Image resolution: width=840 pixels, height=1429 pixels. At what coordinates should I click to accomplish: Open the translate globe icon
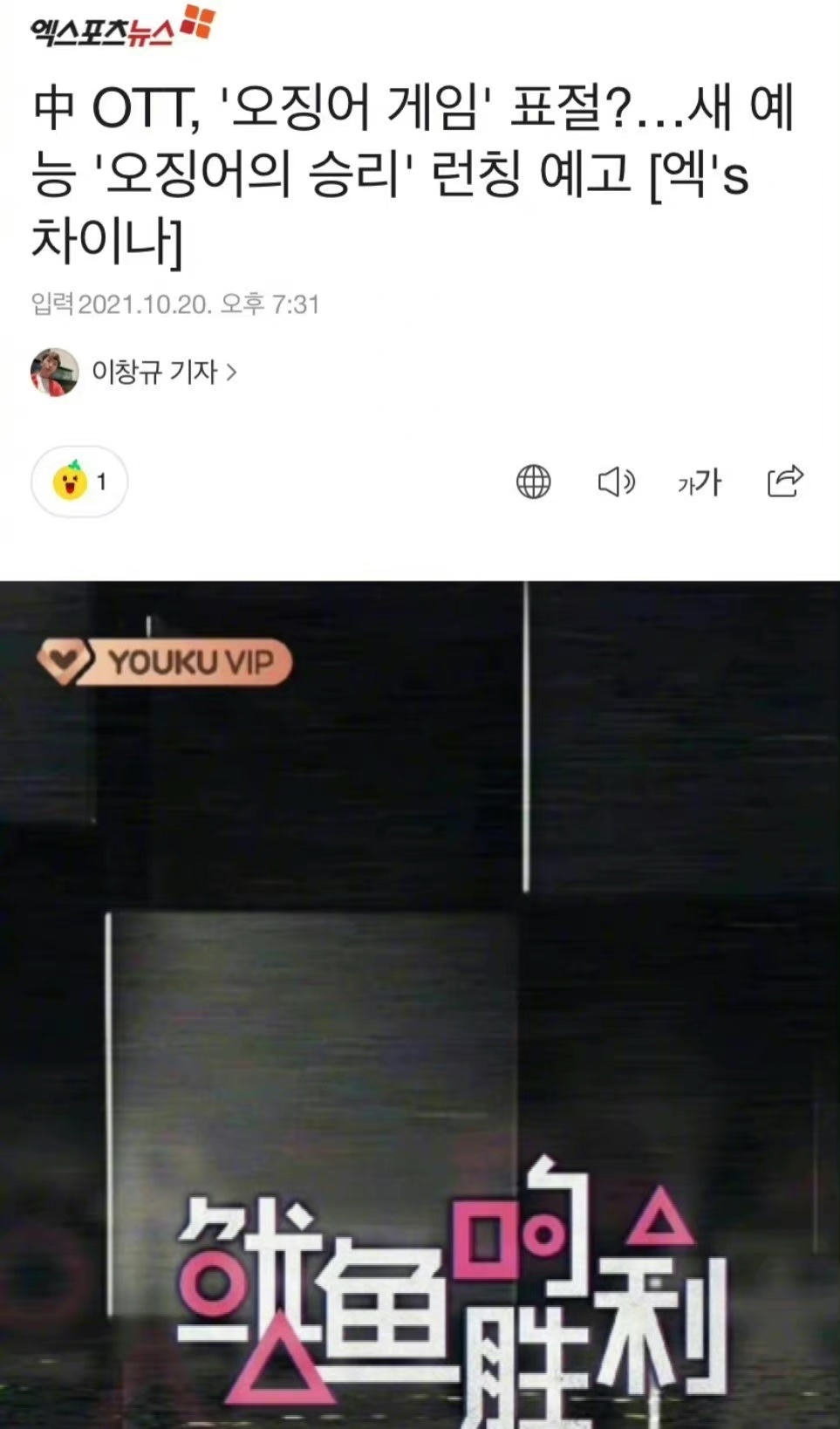(x=533, y=482)
